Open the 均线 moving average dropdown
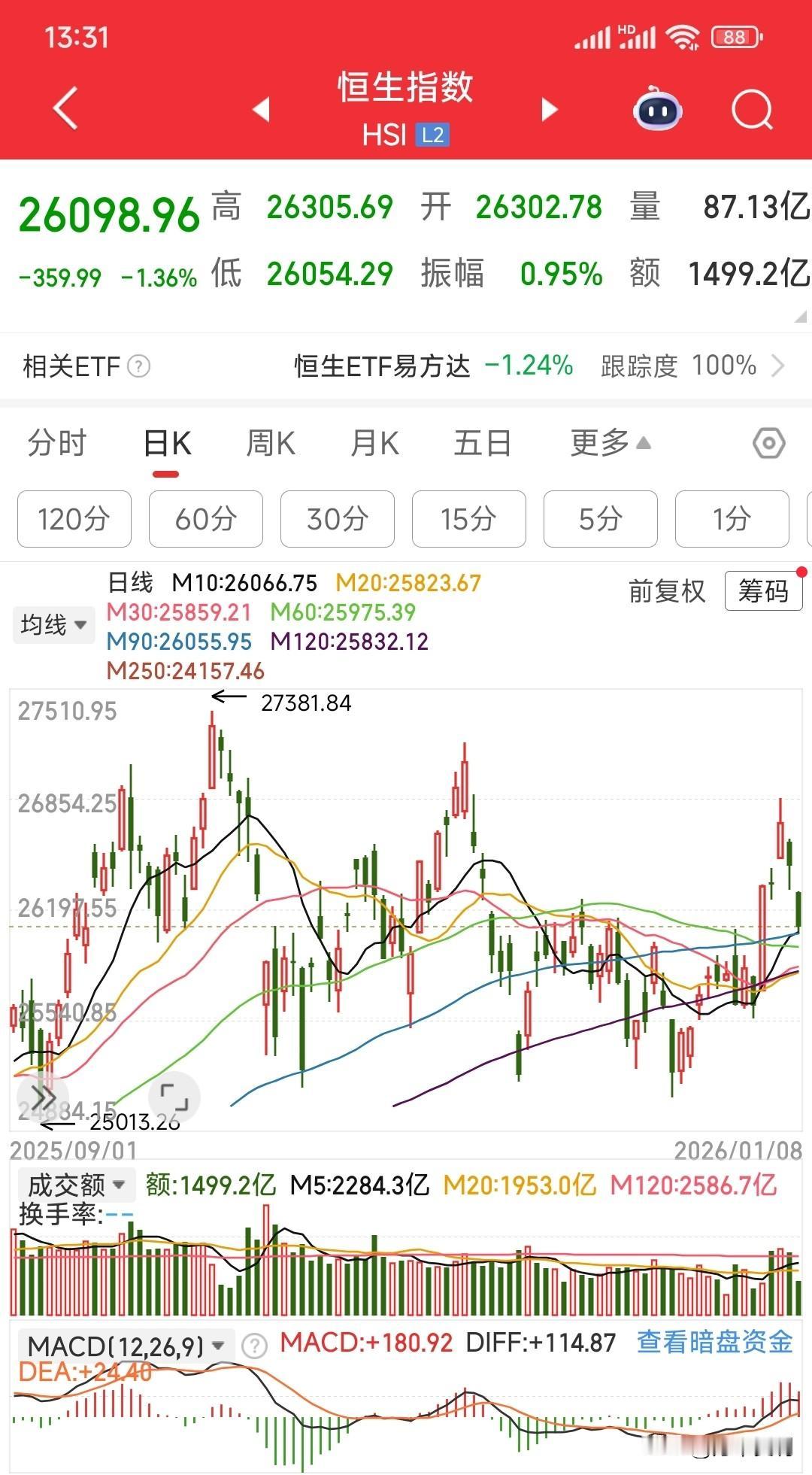812x1475 pixels. [53, 624]
